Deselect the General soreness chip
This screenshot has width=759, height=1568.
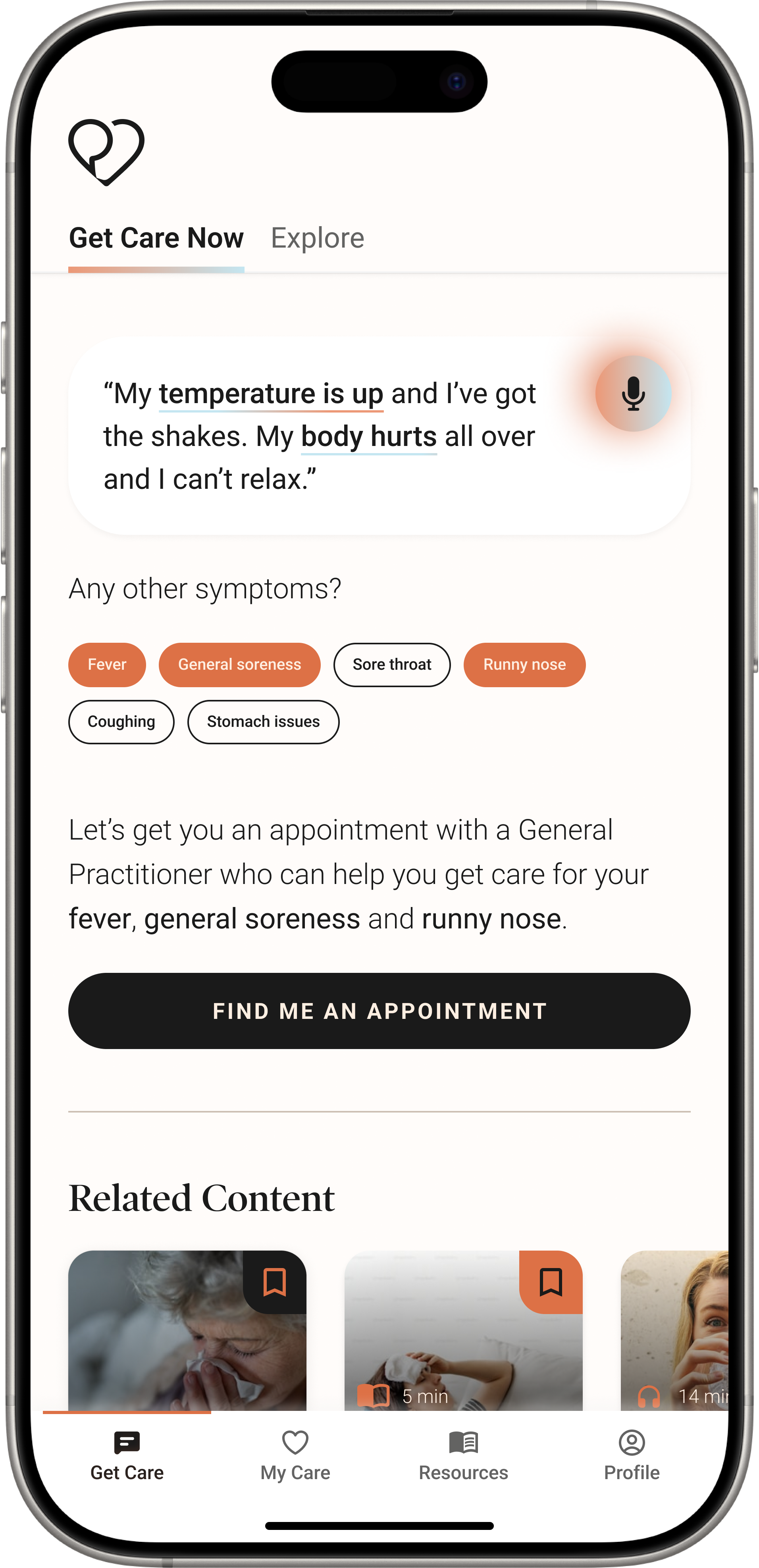pyautogui.click(x=239, y=665)
